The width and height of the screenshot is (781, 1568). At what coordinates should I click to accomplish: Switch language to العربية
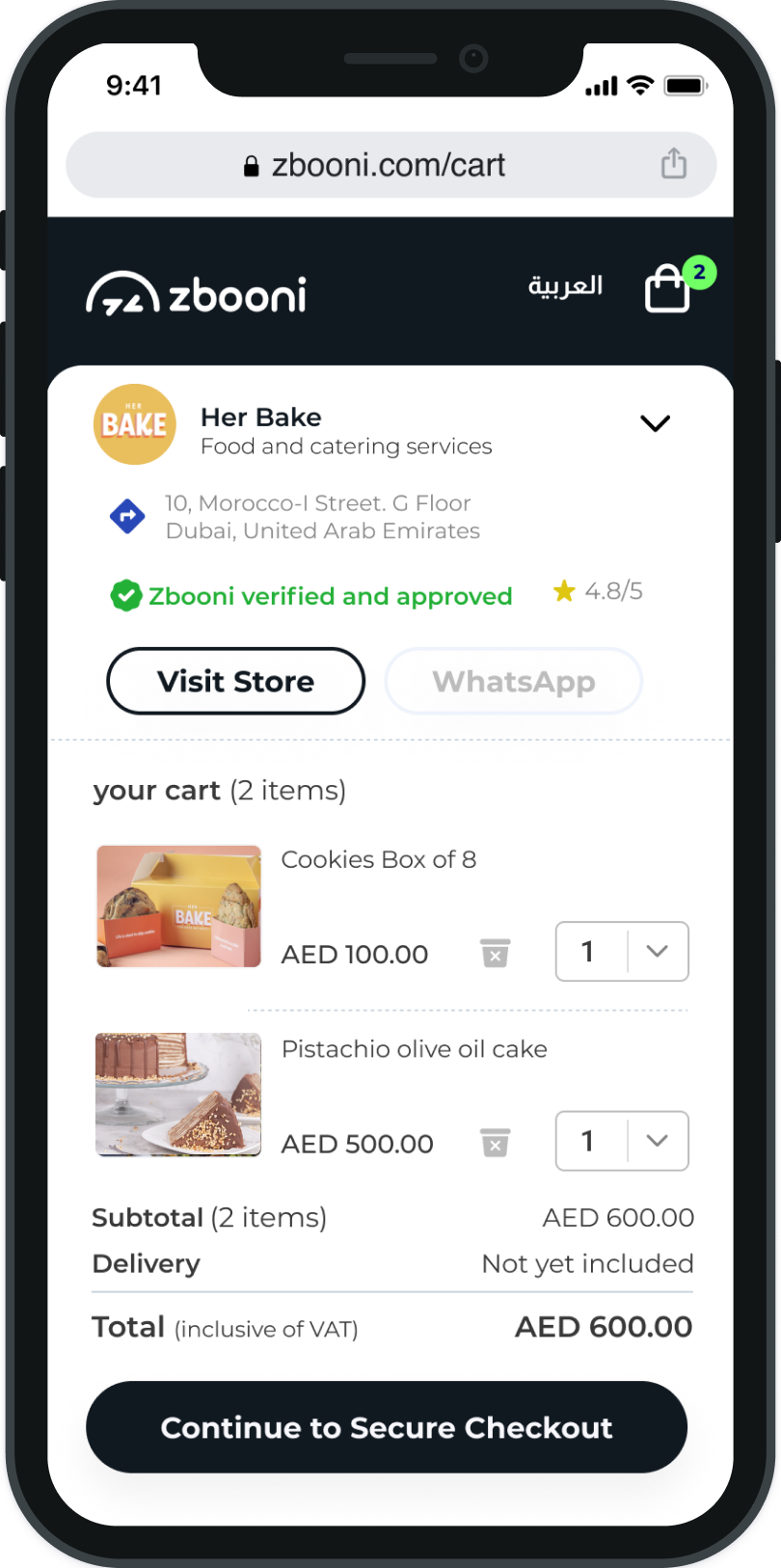click(x=565, y=286)
